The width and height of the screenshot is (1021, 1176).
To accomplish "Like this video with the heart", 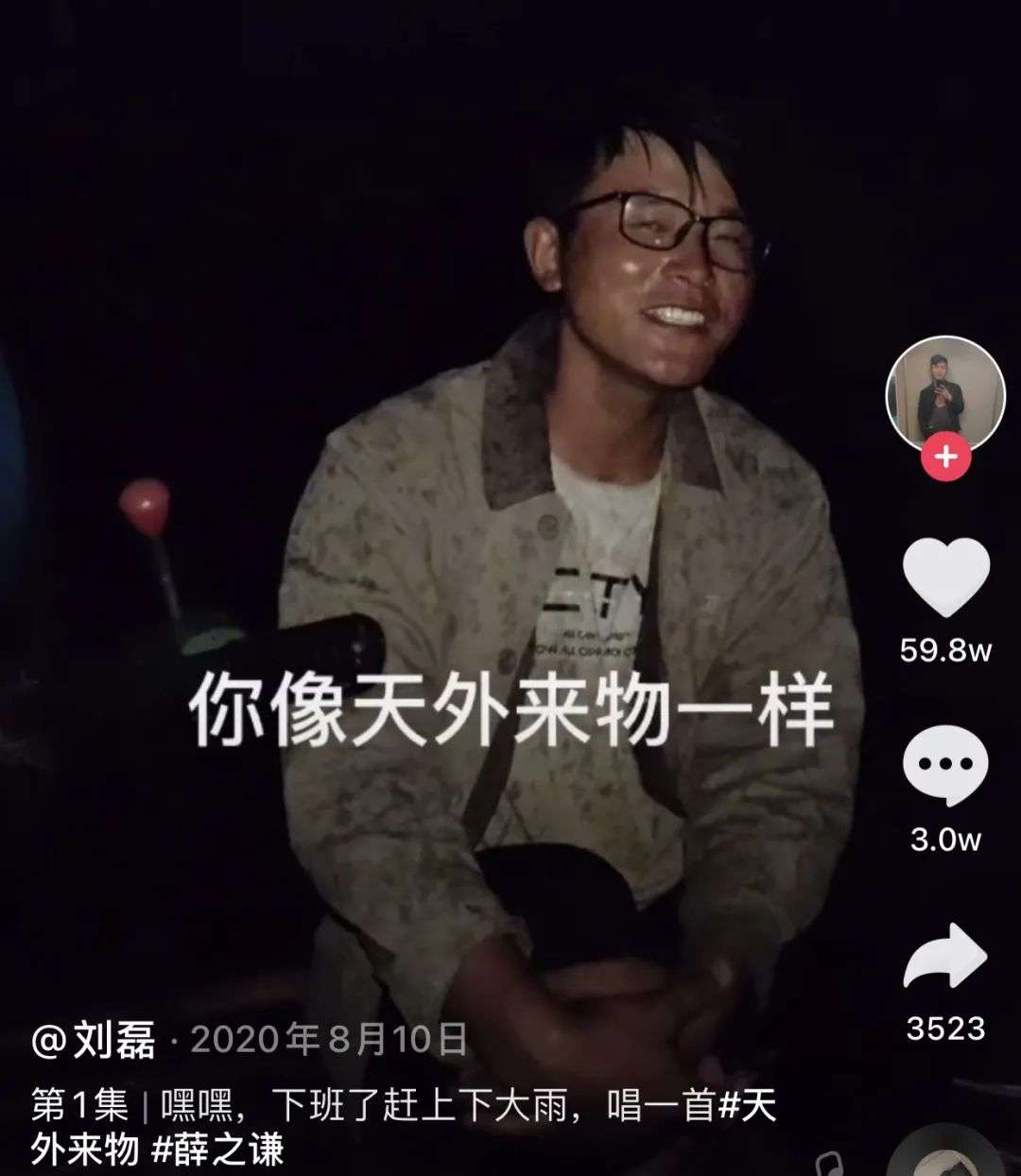I will [x=945, y=577].
